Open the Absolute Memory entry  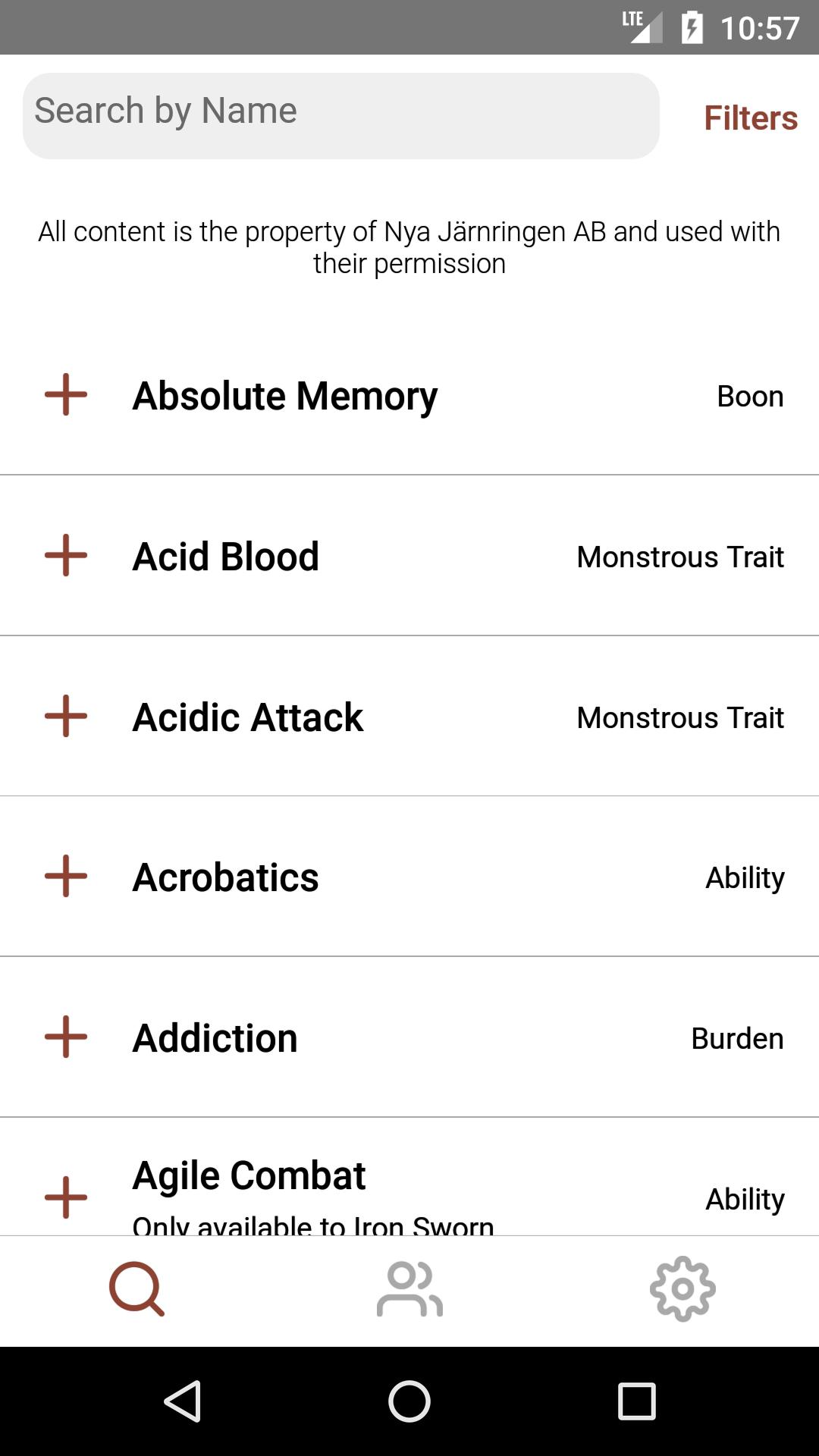[x=285, y=396]
